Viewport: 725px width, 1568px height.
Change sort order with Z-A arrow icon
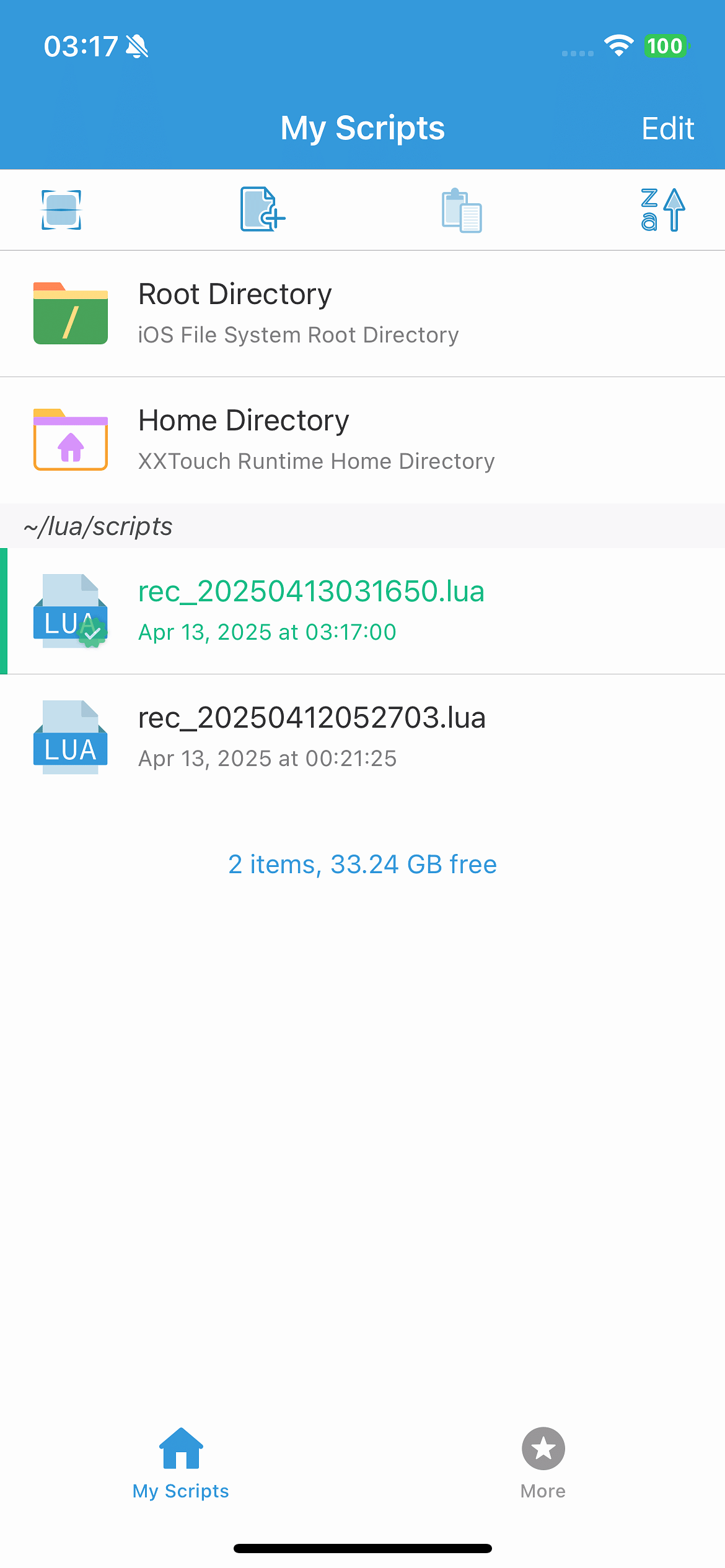click(x=662, y=210)
